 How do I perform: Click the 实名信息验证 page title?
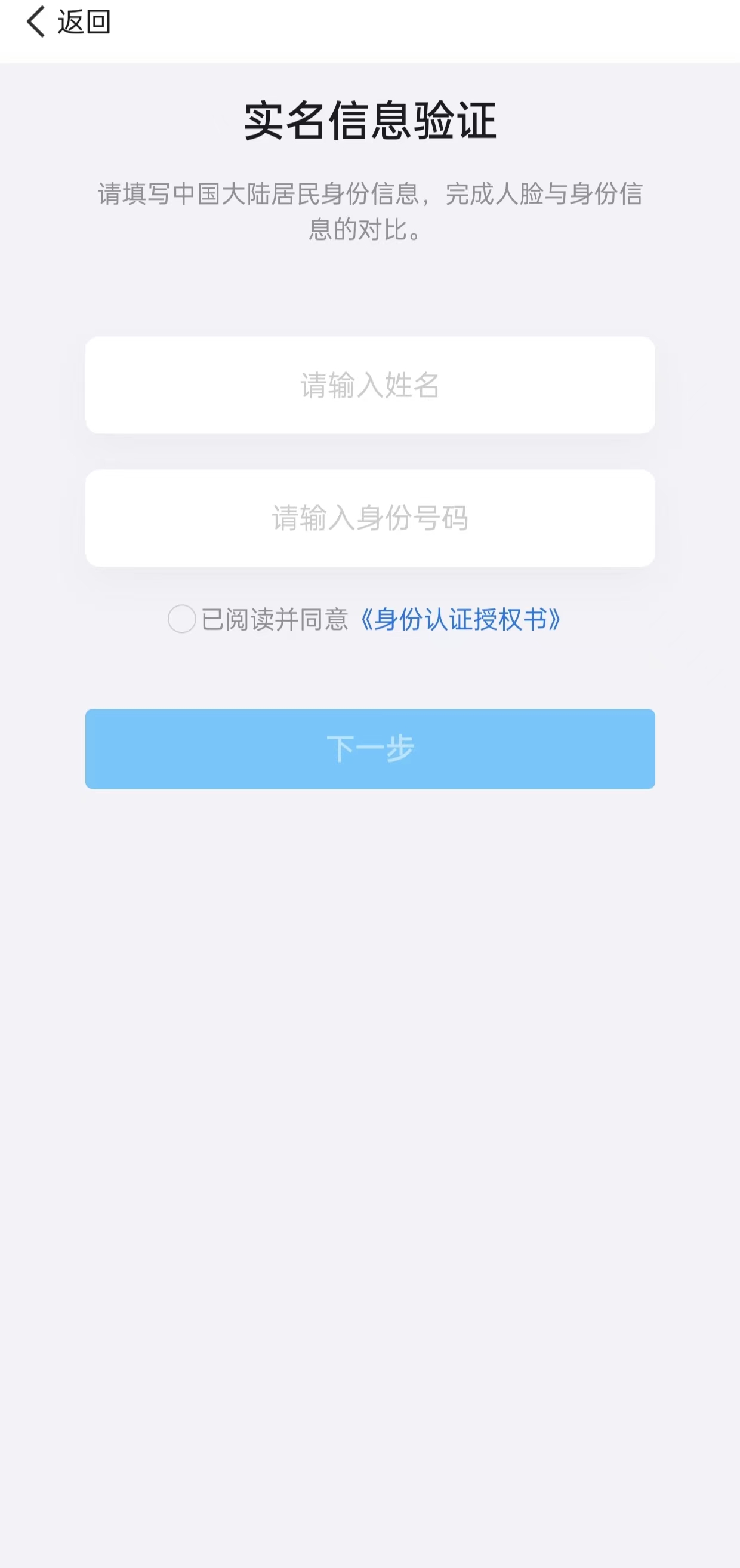(x=370, y=119)
